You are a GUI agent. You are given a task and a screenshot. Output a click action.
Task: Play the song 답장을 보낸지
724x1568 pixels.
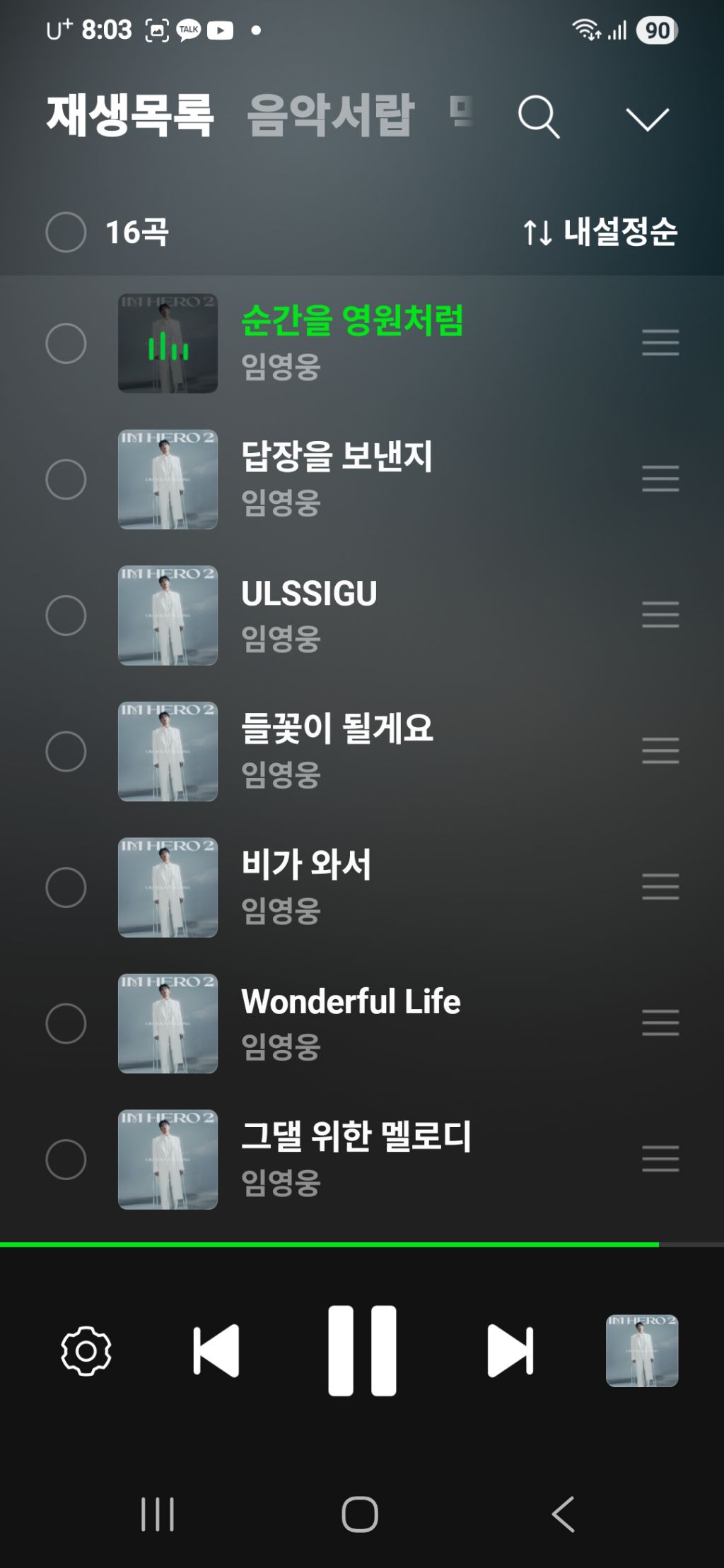click(x=337, y=457)
